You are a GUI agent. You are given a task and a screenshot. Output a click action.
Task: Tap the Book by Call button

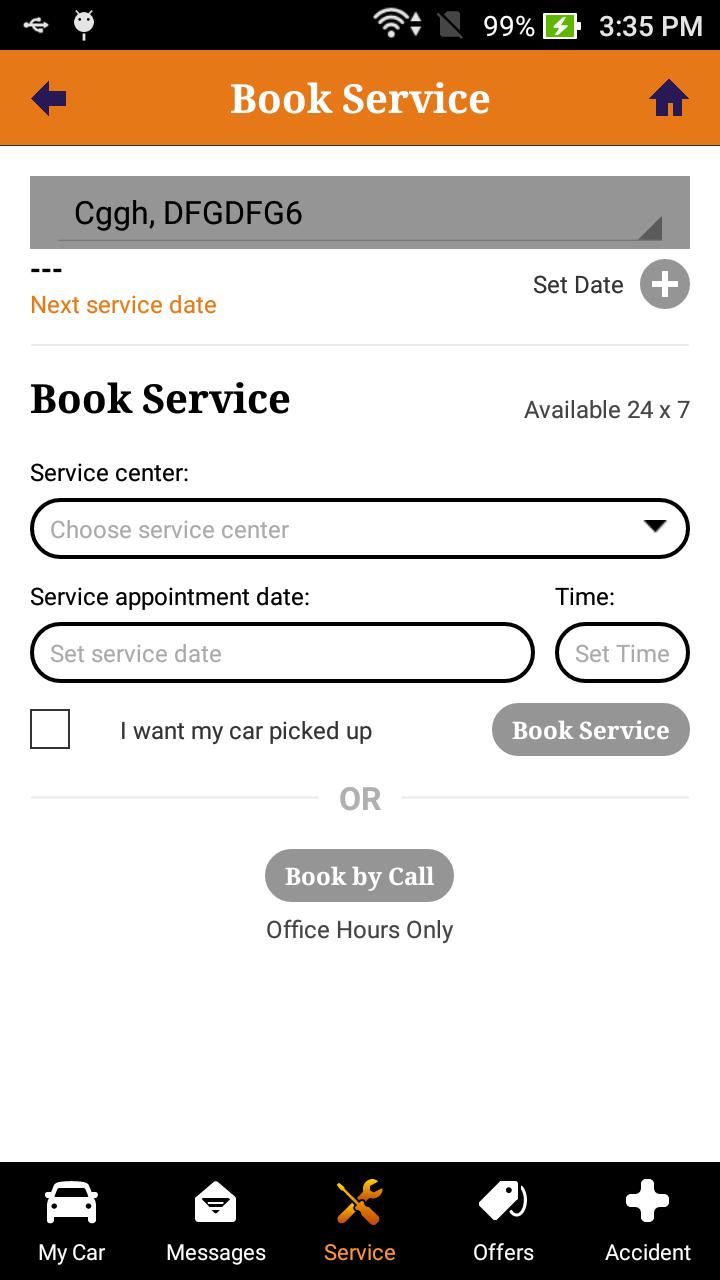click(359, 876)
